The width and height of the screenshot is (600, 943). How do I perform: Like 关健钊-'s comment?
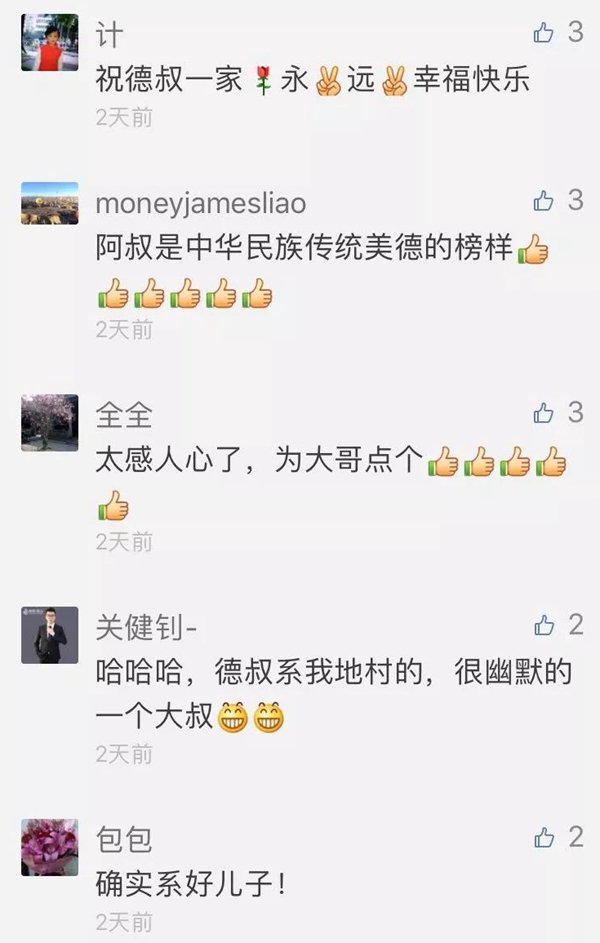click(x=544, y=626)
